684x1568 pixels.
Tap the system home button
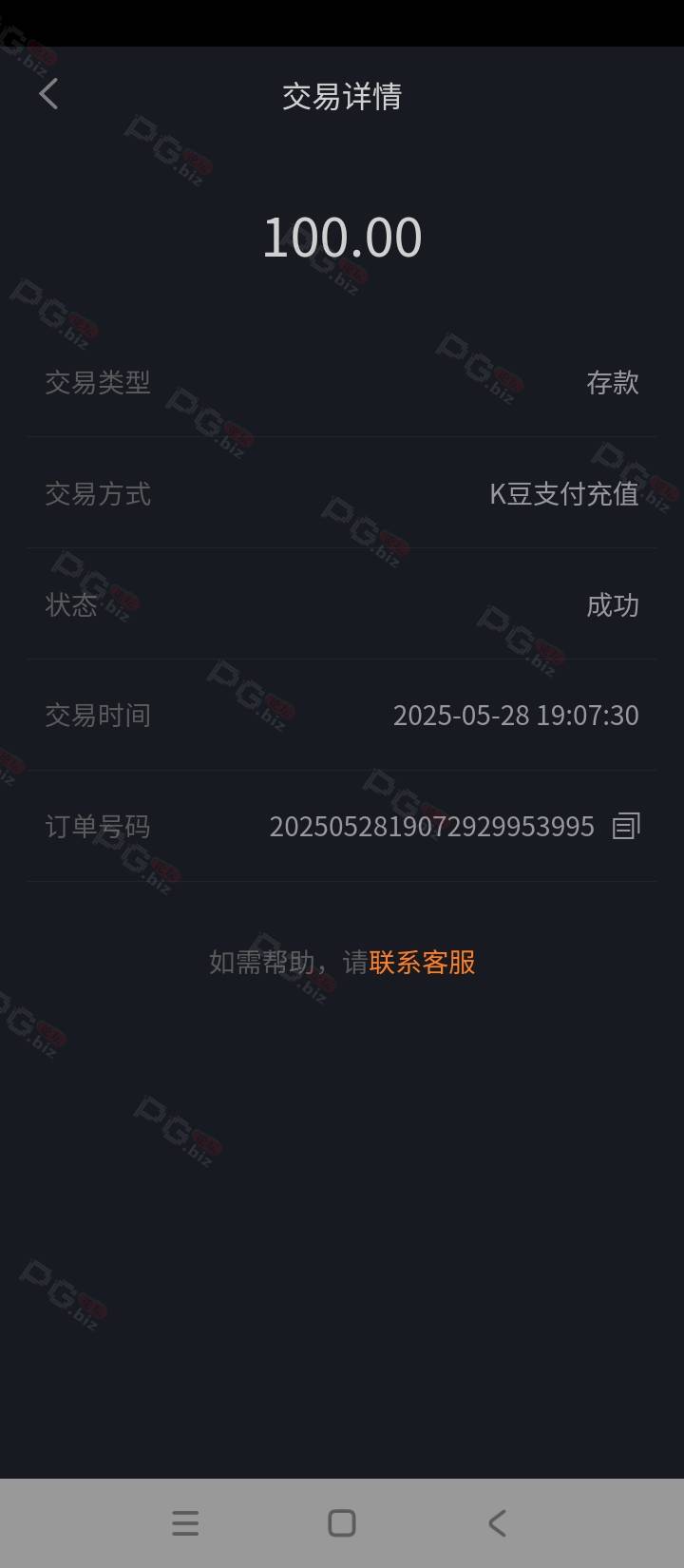coord(342,1523)
